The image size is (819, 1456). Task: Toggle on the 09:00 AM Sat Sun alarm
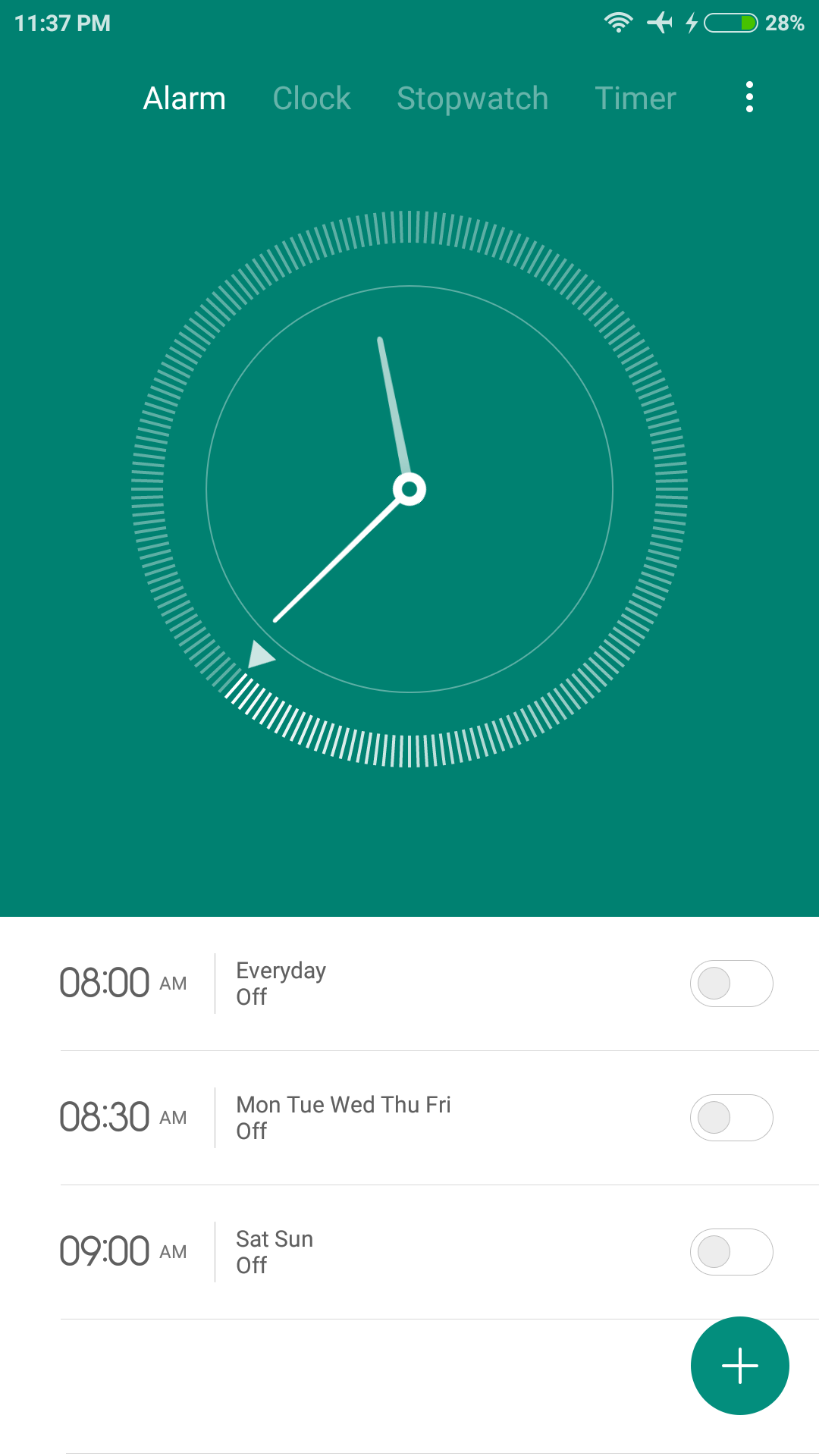pos(731,1252)
